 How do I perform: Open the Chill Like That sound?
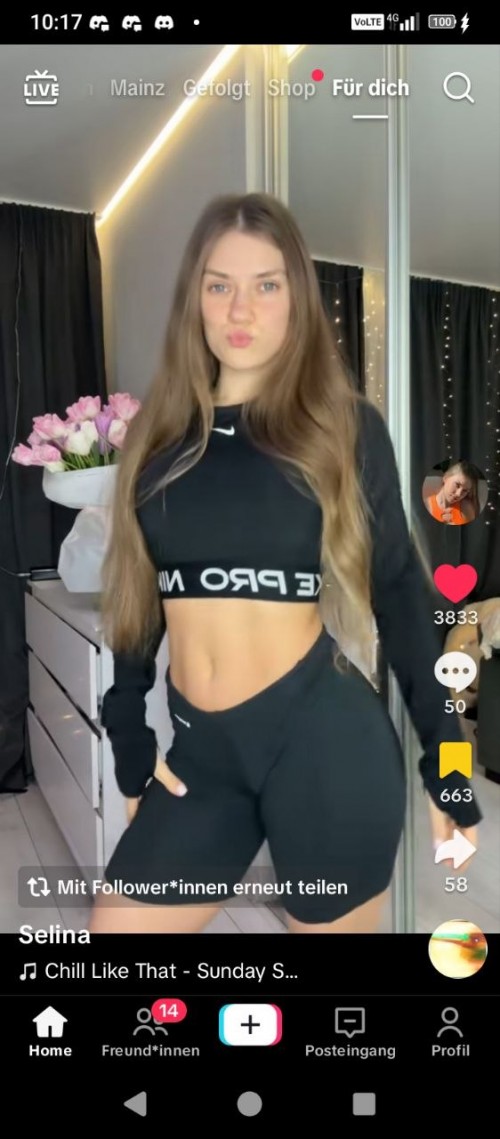pos(158,971)
